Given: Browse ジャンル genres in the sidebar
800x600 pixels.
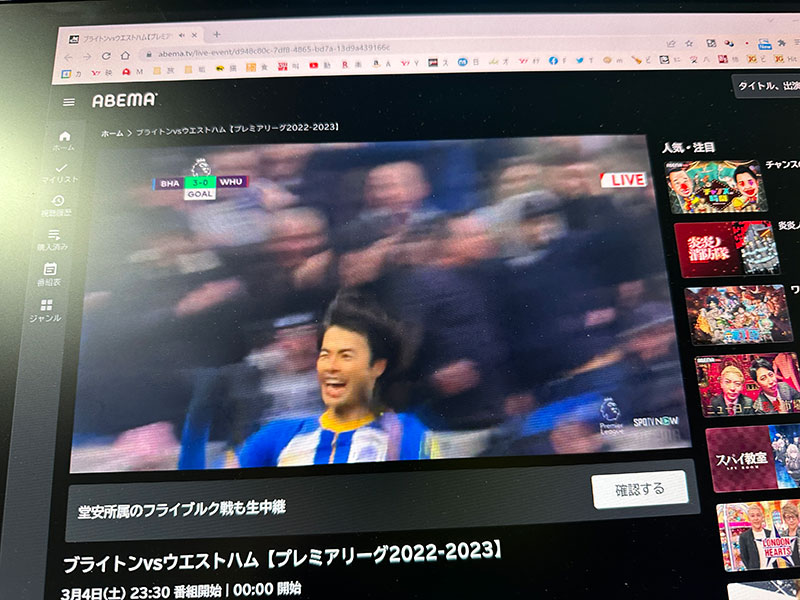Looking at the screenshot, I should click(46, 309).
